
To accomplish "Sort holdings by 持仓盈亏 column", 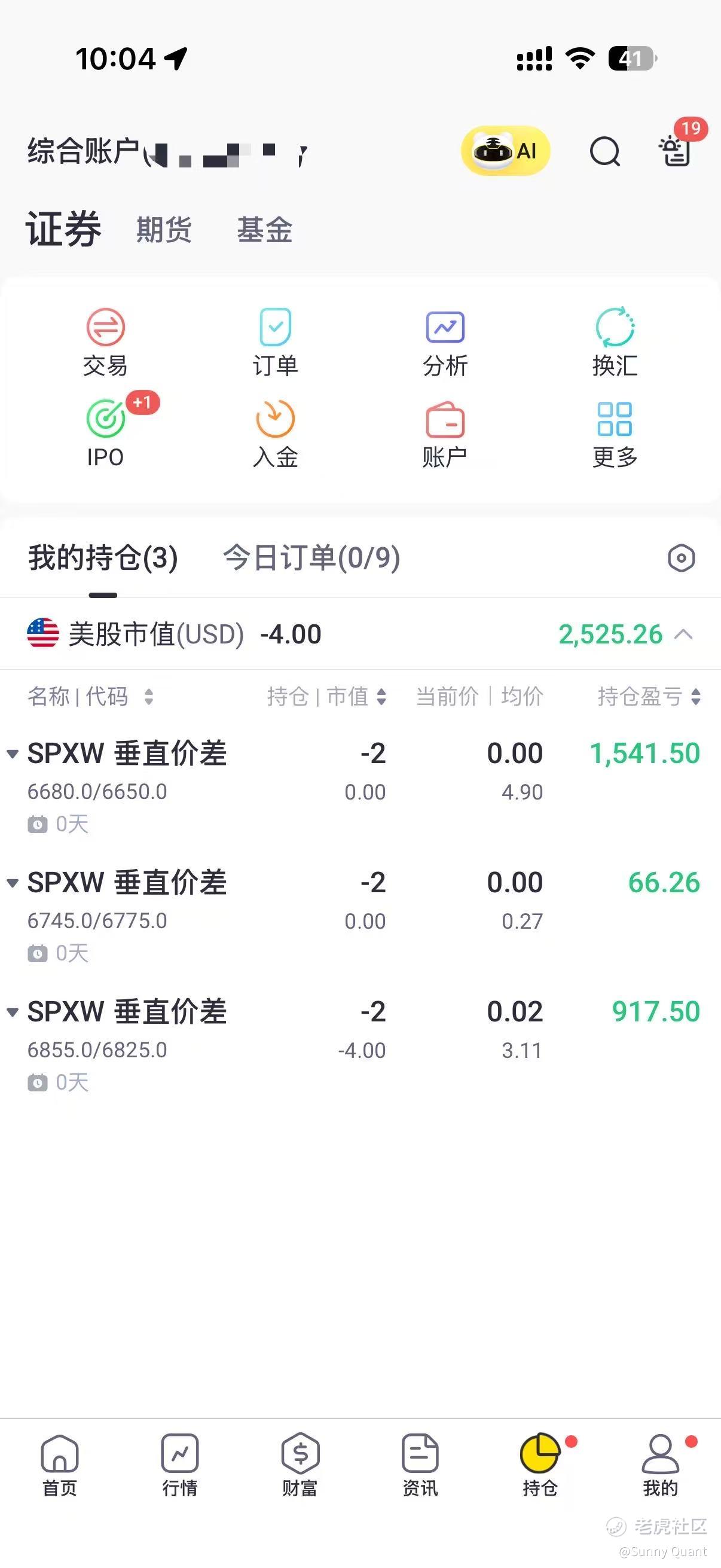I will click(x=649, y=696).
